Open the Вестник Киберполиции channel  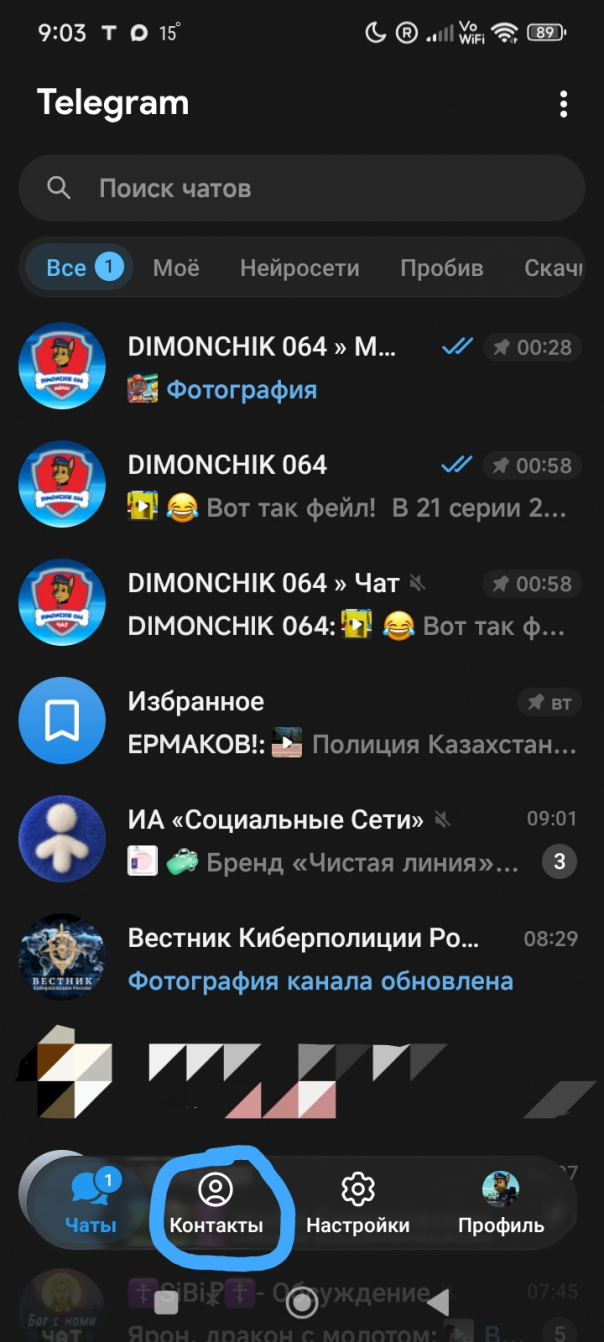point(302,958)
